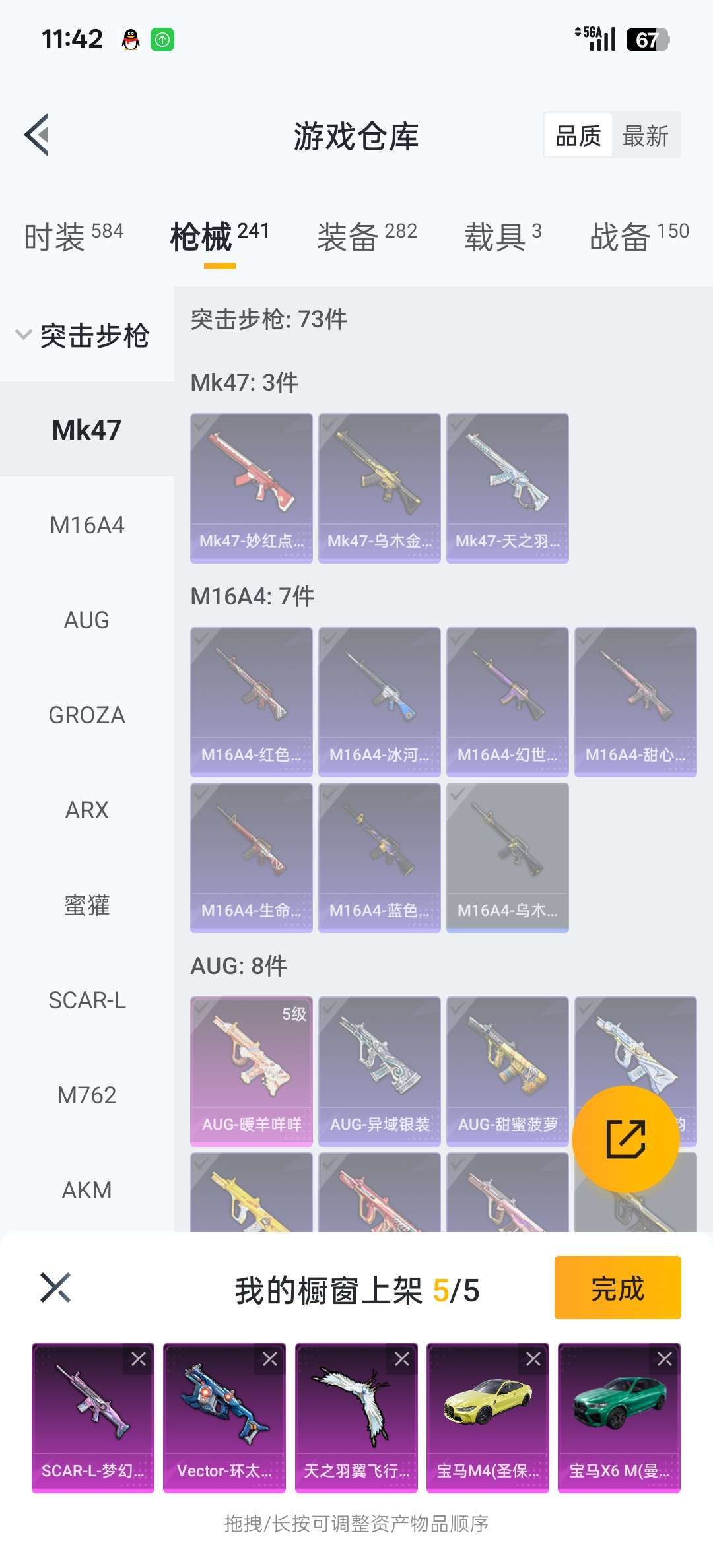
Task: Jump to AKM weapons
Action: [x=86, y=1191]
